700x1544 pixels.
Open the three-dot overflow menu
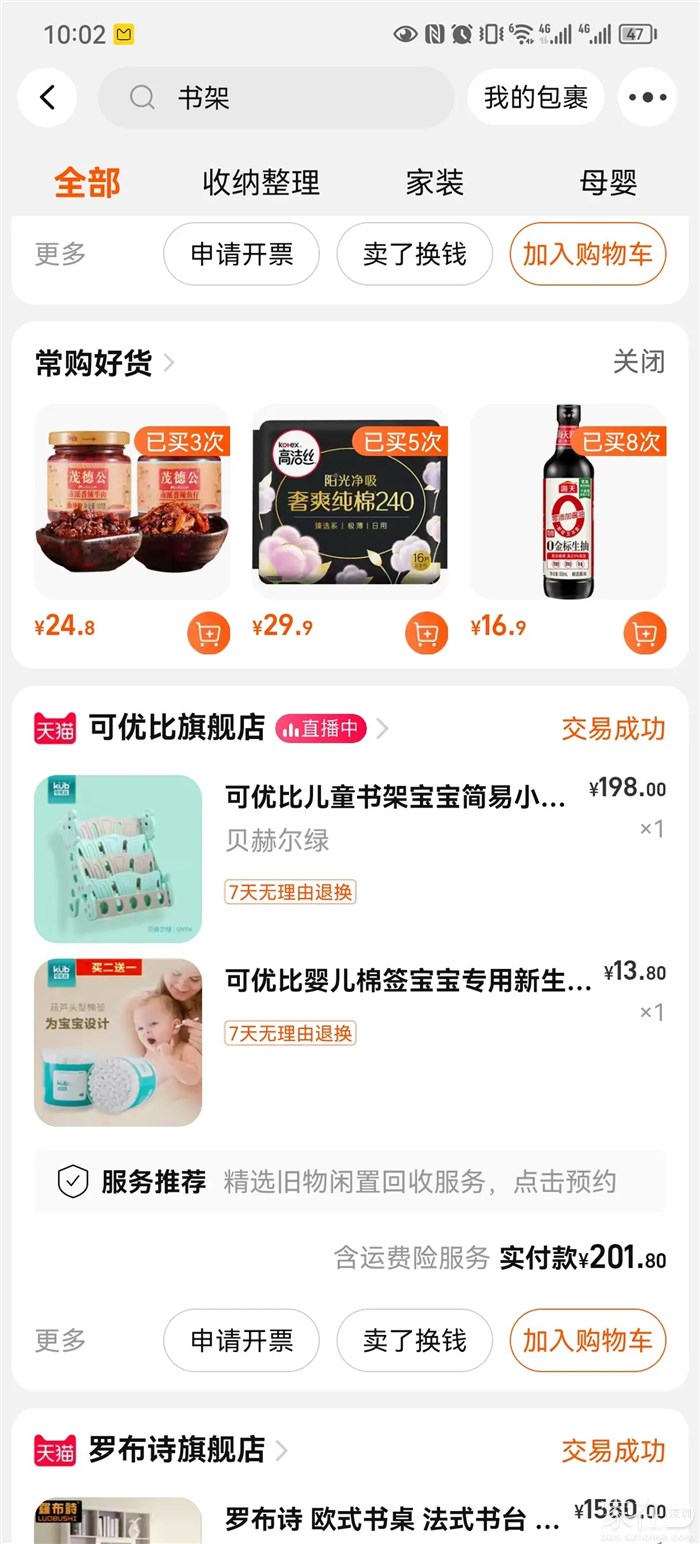(x=647, y=97)
